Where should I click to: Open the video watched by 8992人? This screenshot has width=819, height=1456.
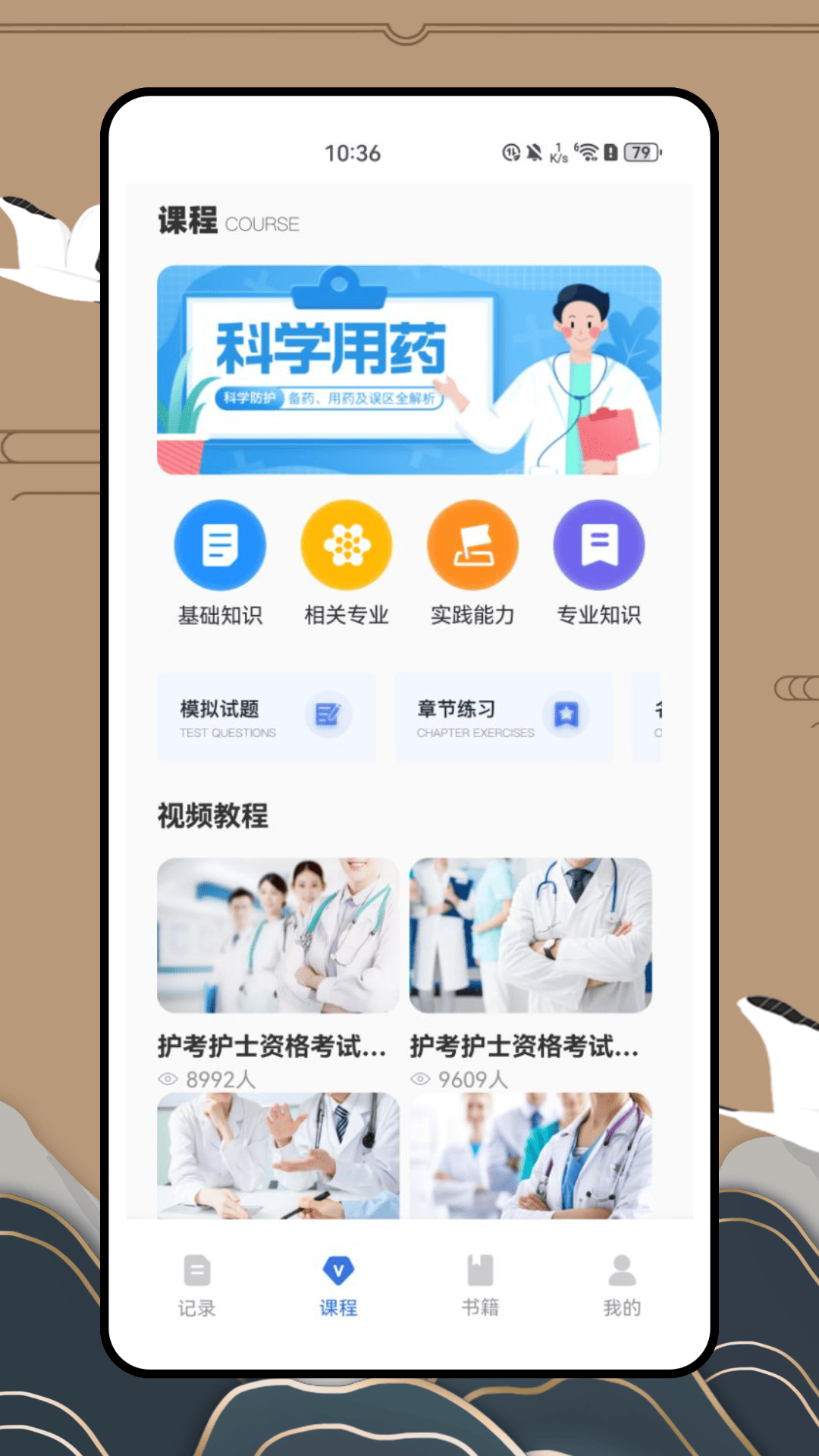pos(278,937)
